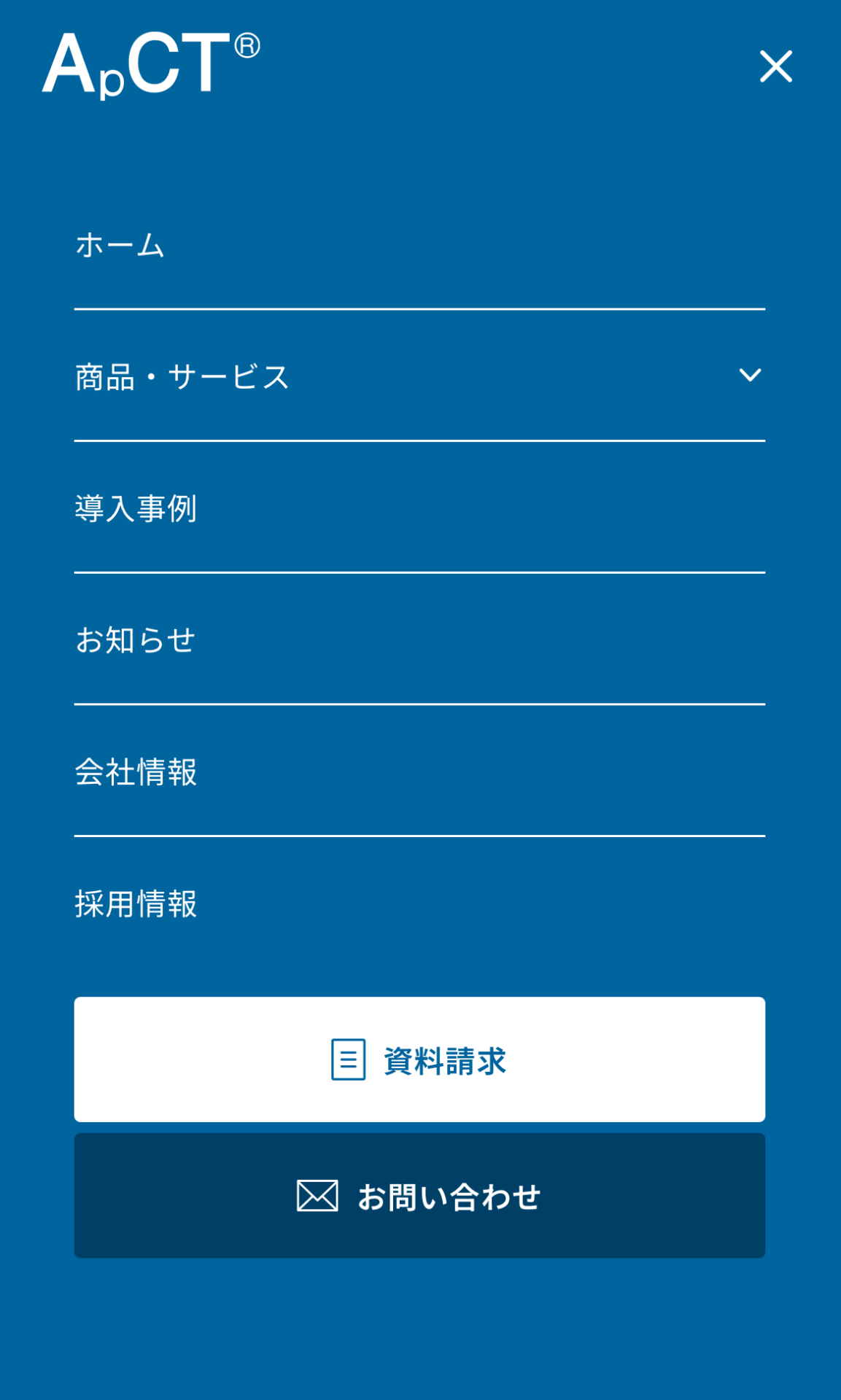
Task: Expand the 商品・サービス submenu
Action: coord(749,376)
